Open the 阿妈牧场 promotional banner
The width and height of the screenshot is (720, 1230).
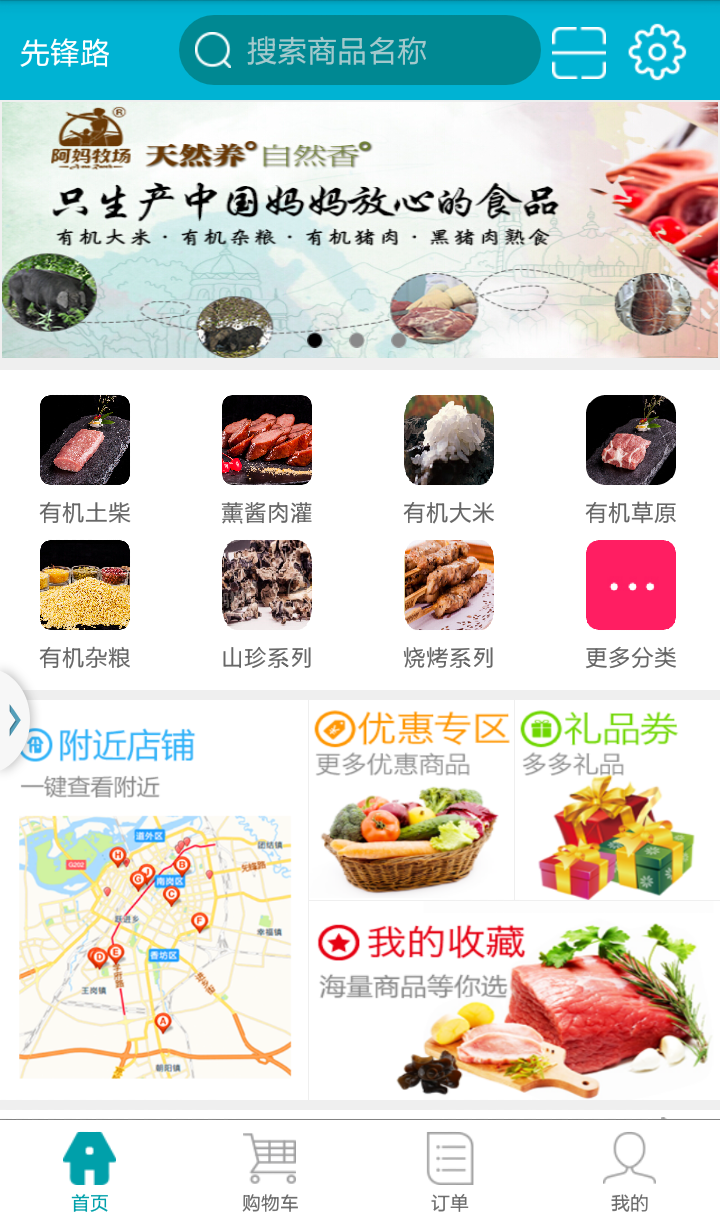pyautogui.click(x=360, y=230)
